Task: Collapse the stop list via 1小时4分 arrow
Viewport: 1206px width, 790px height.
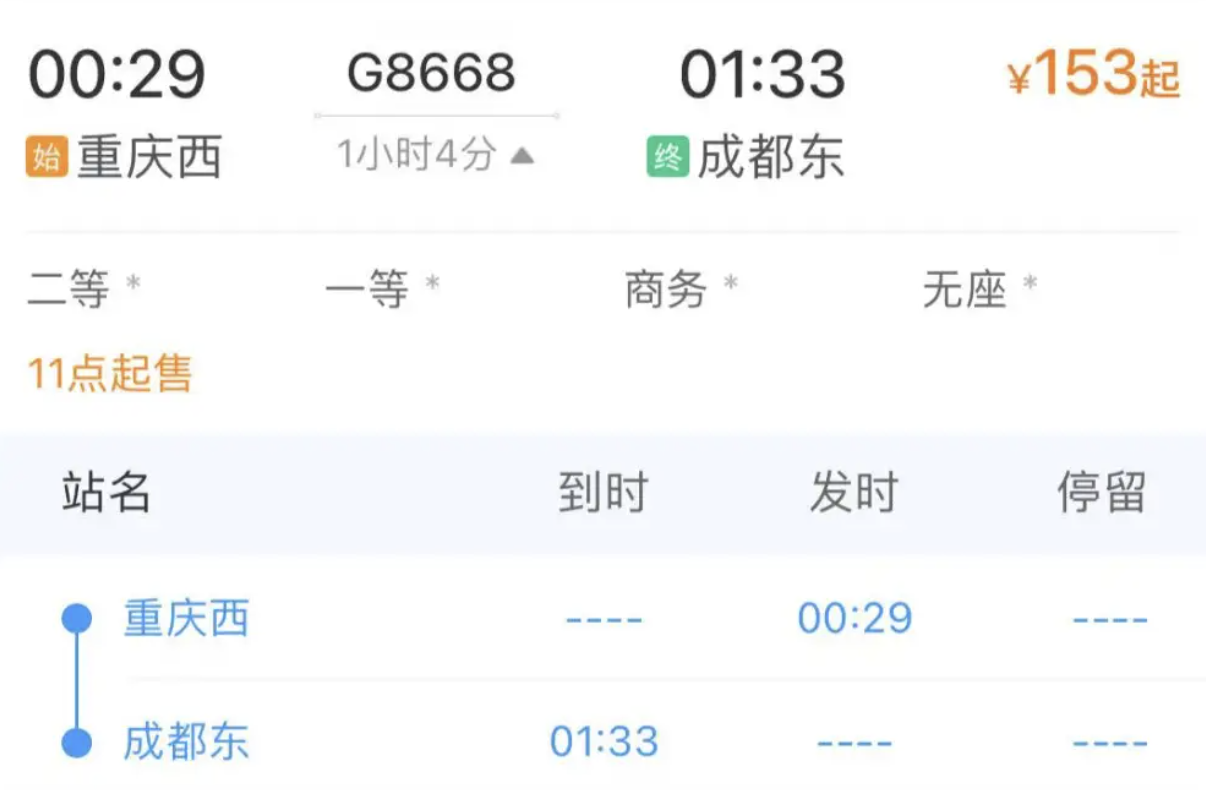Action: tap(521, 156)
